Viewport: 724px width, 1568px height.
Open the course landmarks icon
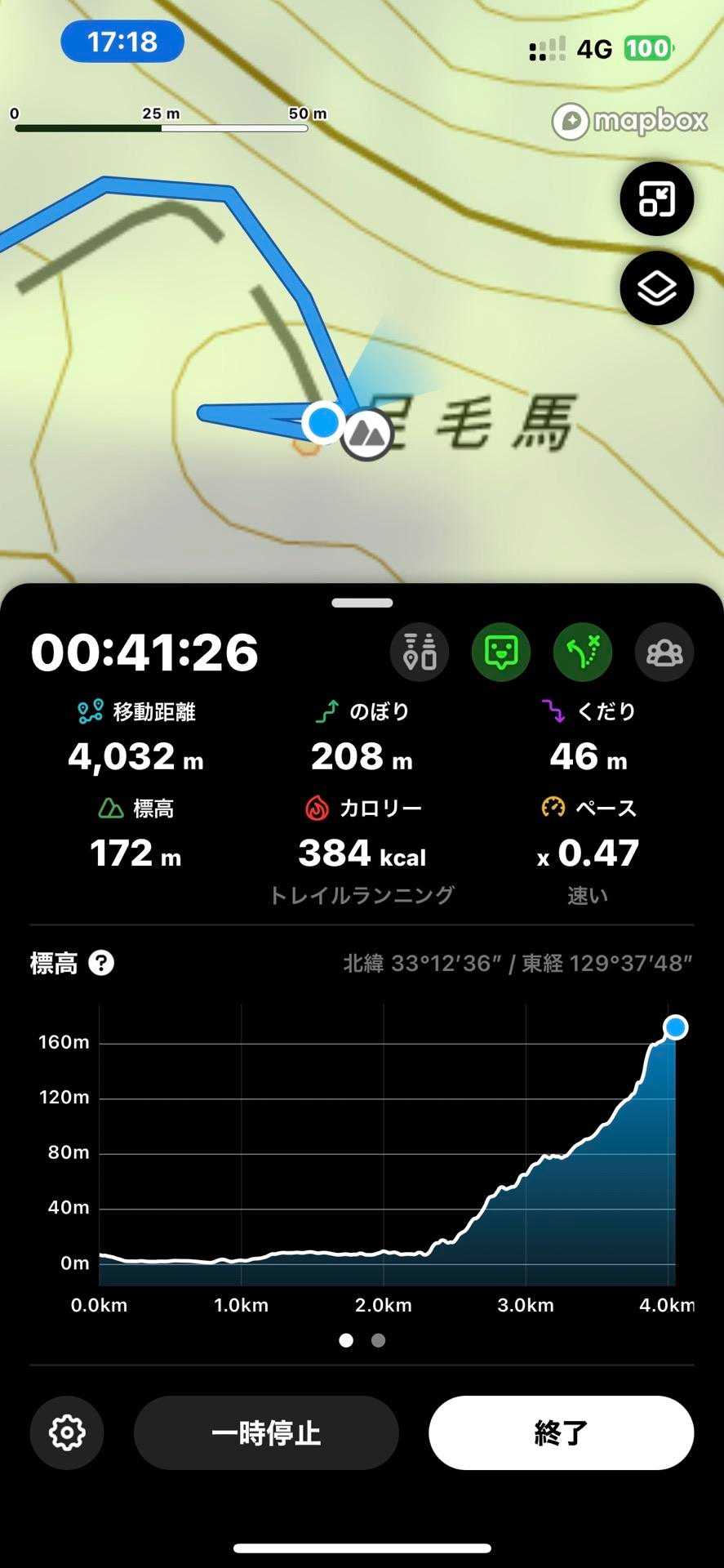point(420,652)
